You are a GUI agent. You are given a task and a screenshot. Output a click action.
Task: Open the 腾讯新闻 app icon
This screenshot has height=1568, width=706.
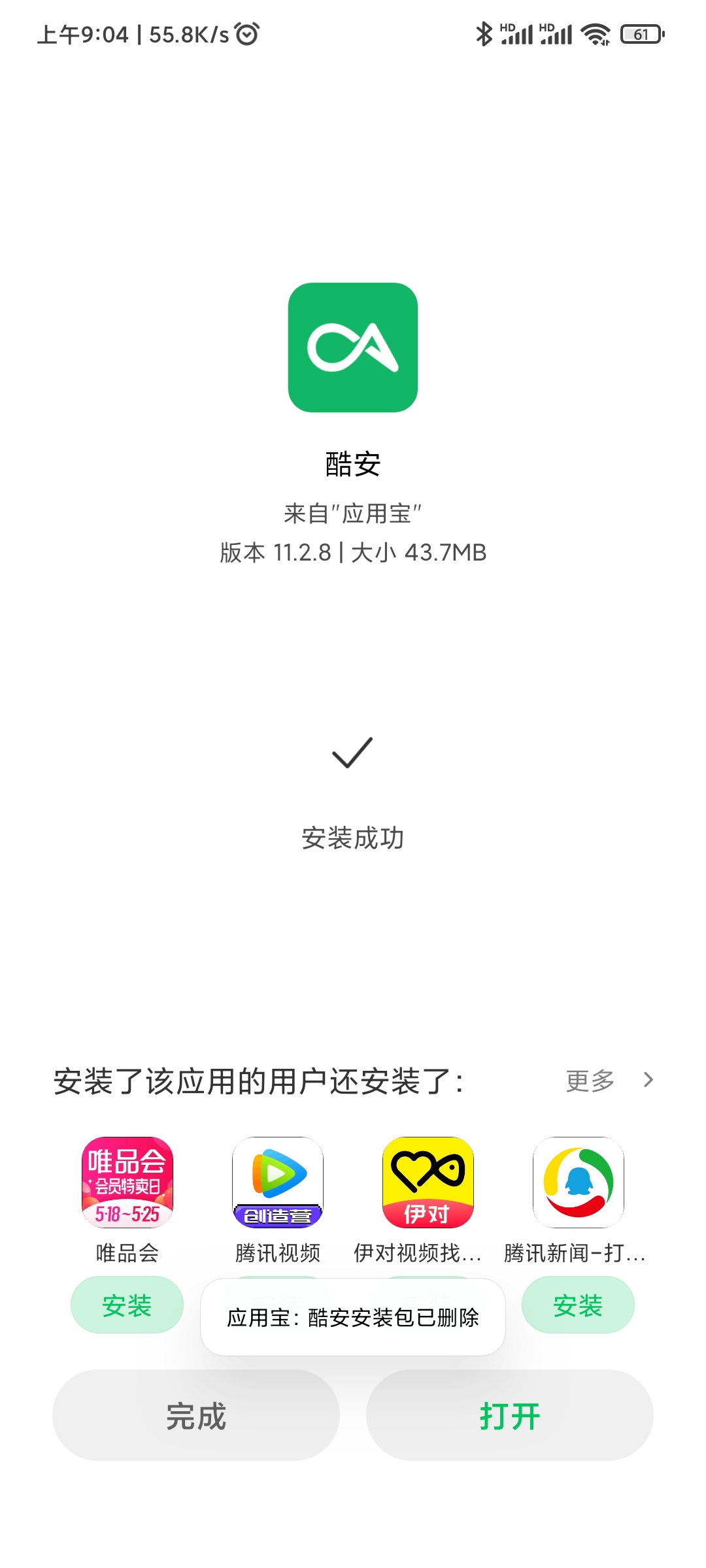click(579, 1183)
